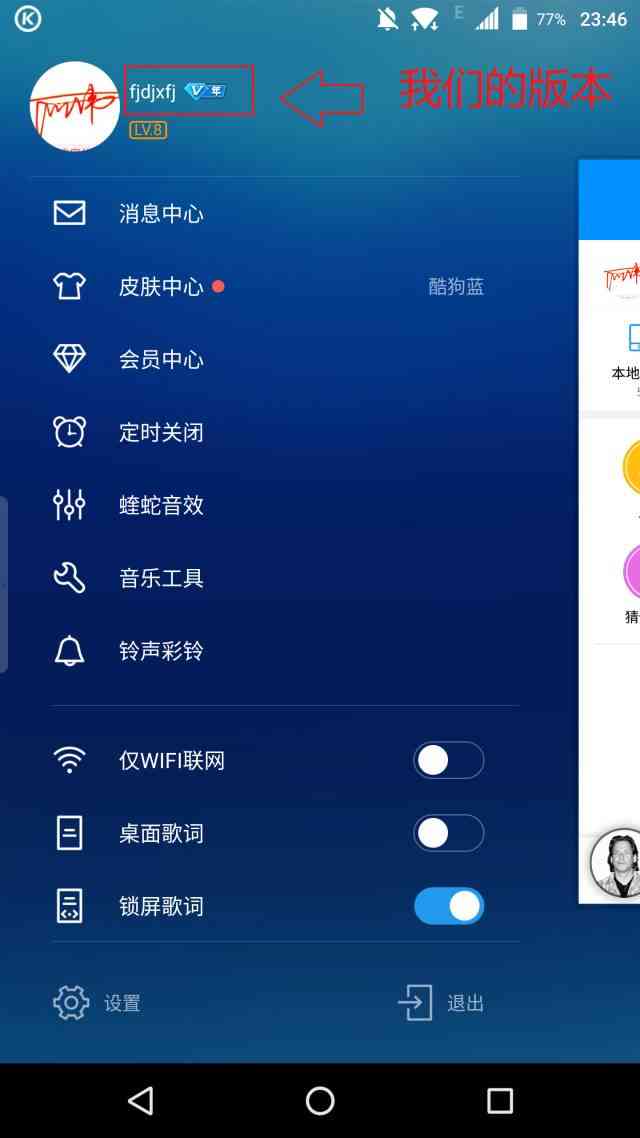Image resolution: width=640 pixels, height=1138 pixels.
Task: Open 蝰蛇音效 sound effects
Action: pos(160,506)
